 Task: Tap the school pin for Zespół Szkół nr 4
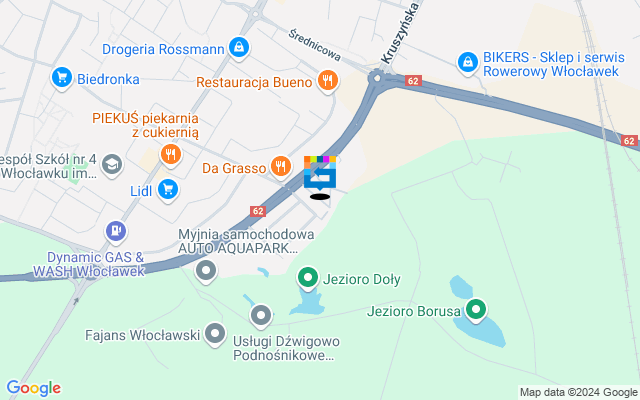click(112, 163)
